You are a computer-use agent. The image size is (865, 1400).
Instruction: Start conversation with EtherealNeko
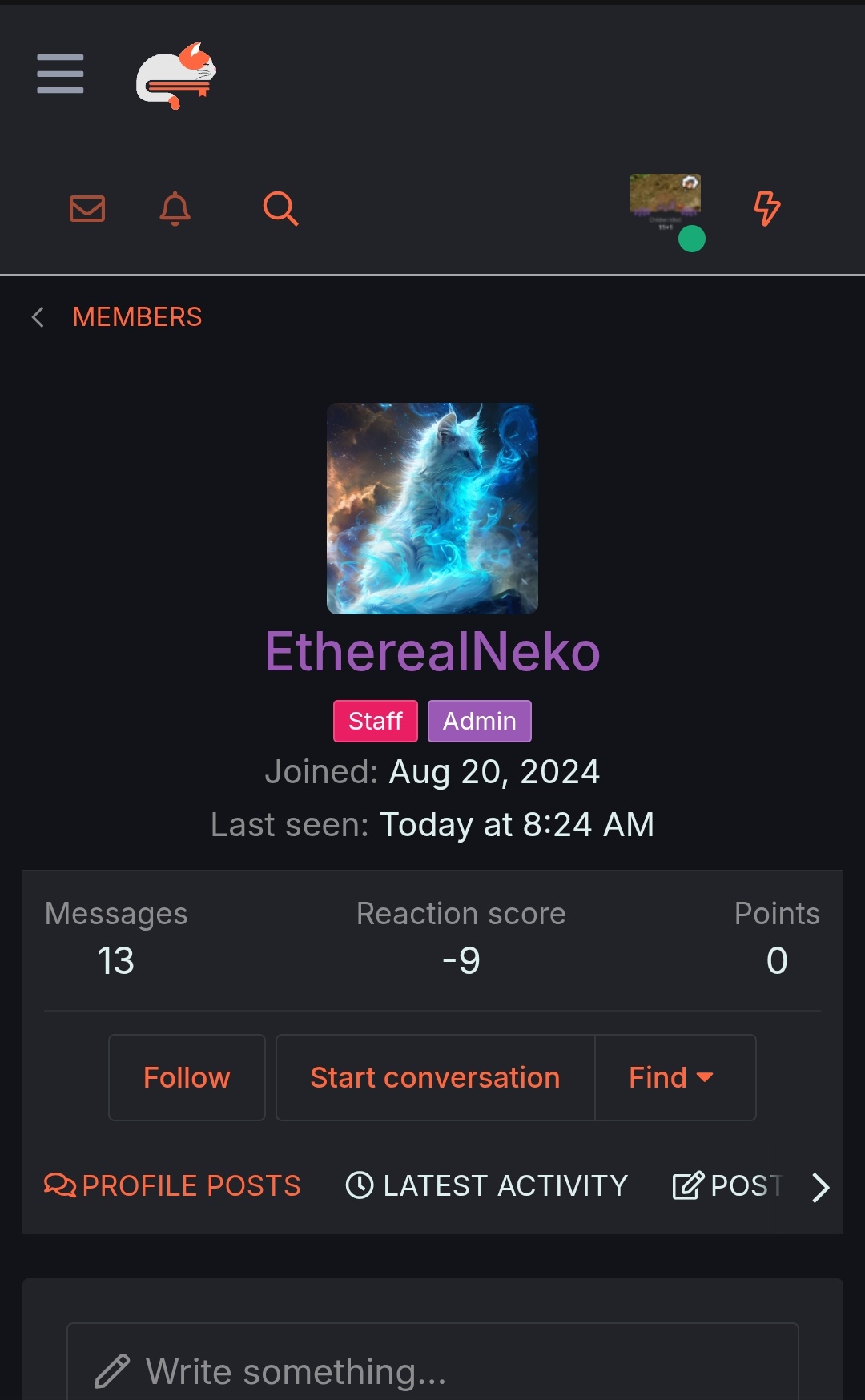pyautogui.click(x=435, y=1077)
